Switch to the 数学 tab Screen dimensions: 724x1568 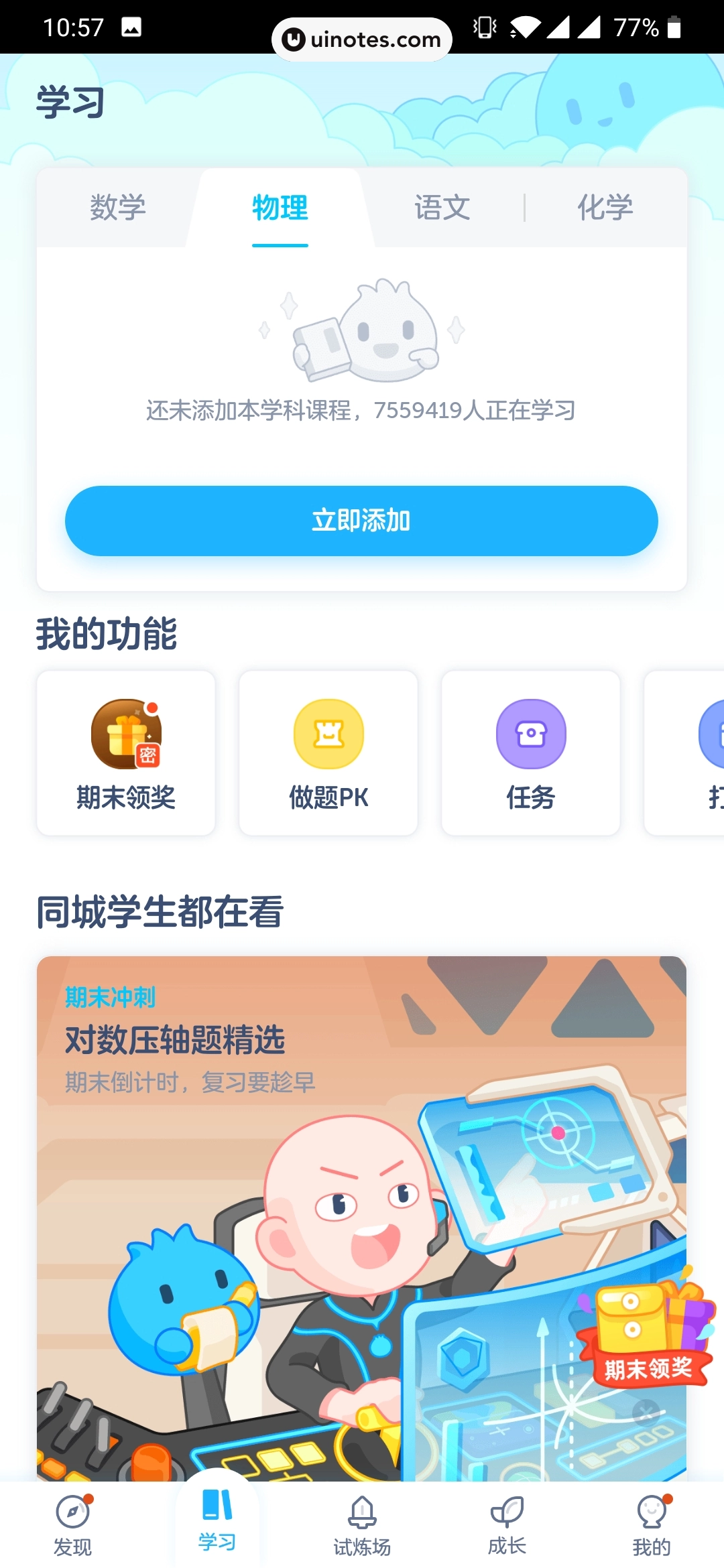tap(118, 208)
